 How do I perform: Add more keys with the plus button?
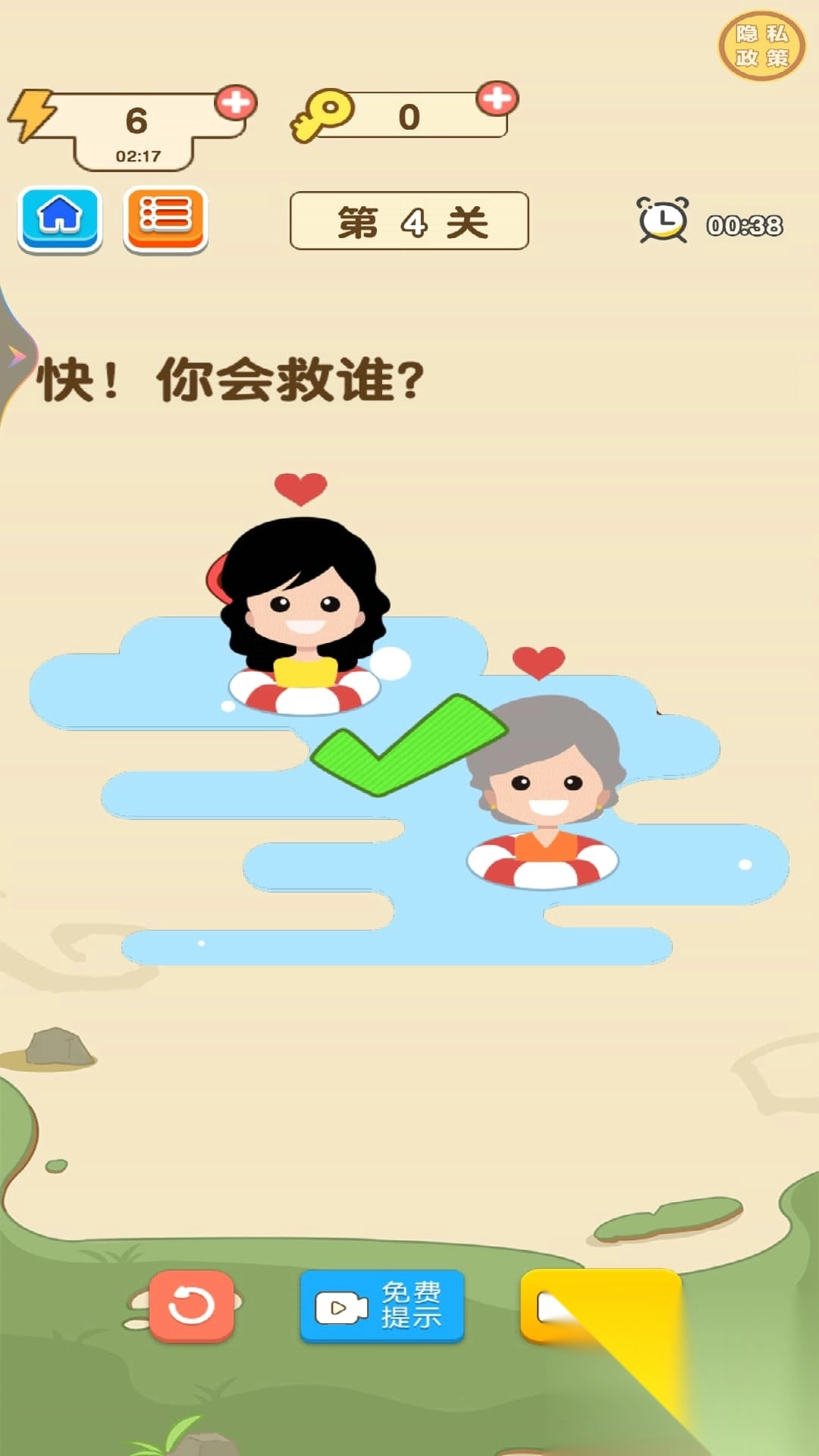click(497, 98)
